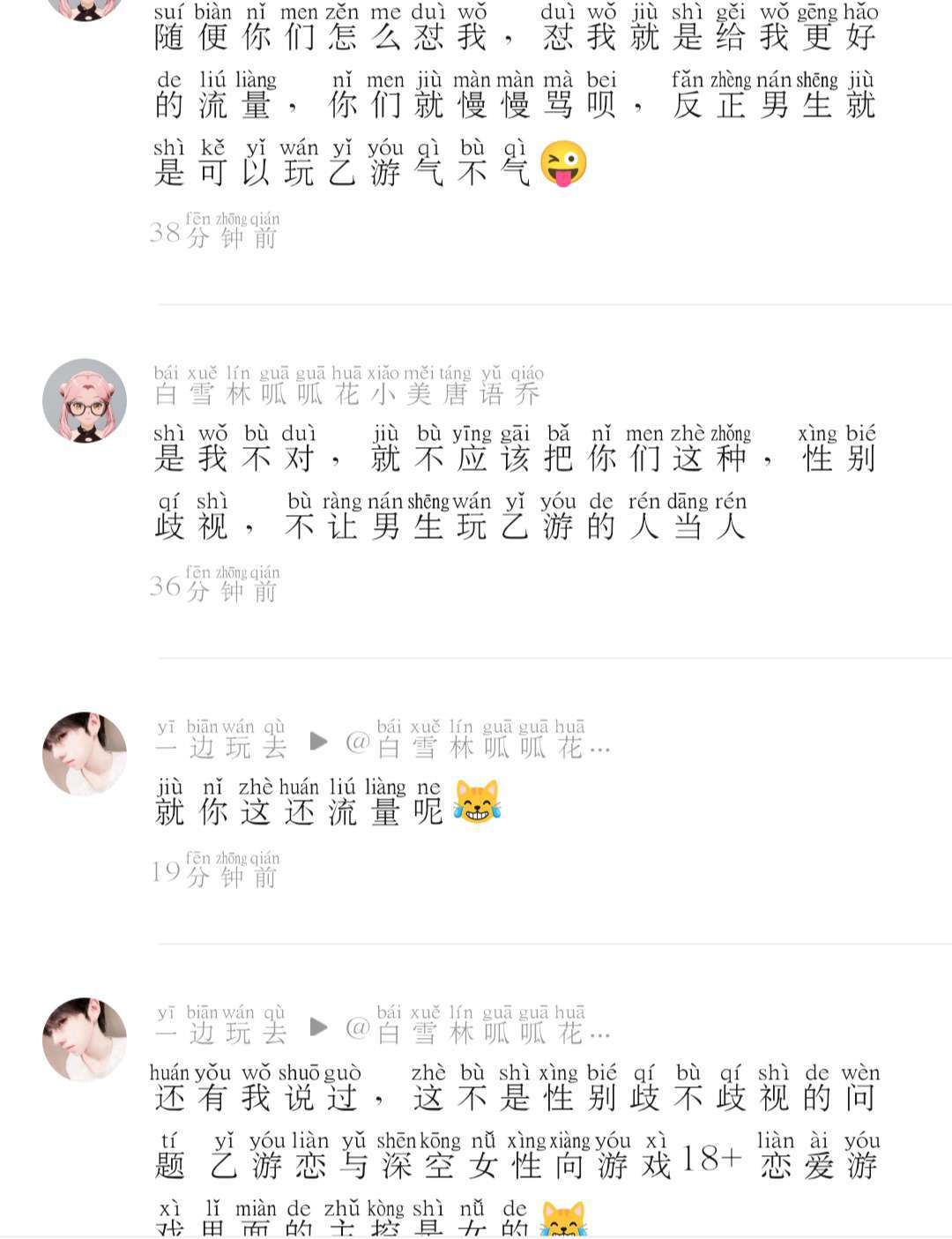The width and height of the screenshot is (952, 1239).
Task: Tap 一边玩去's avatar beside "就你这还流量呢"
Action: (x=85, y=754)
